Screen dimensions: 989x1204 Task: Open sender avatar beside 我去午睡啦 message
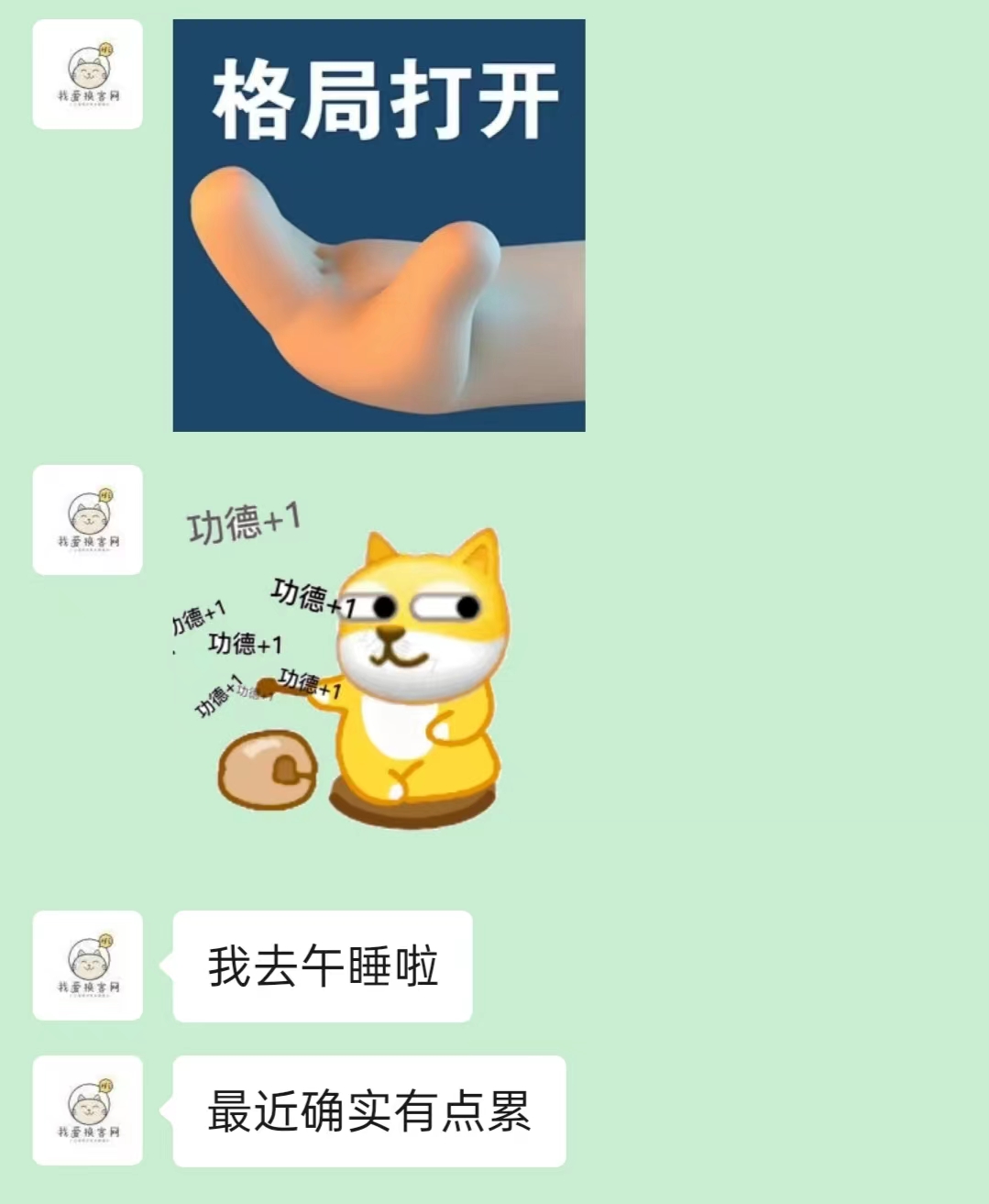88,966
